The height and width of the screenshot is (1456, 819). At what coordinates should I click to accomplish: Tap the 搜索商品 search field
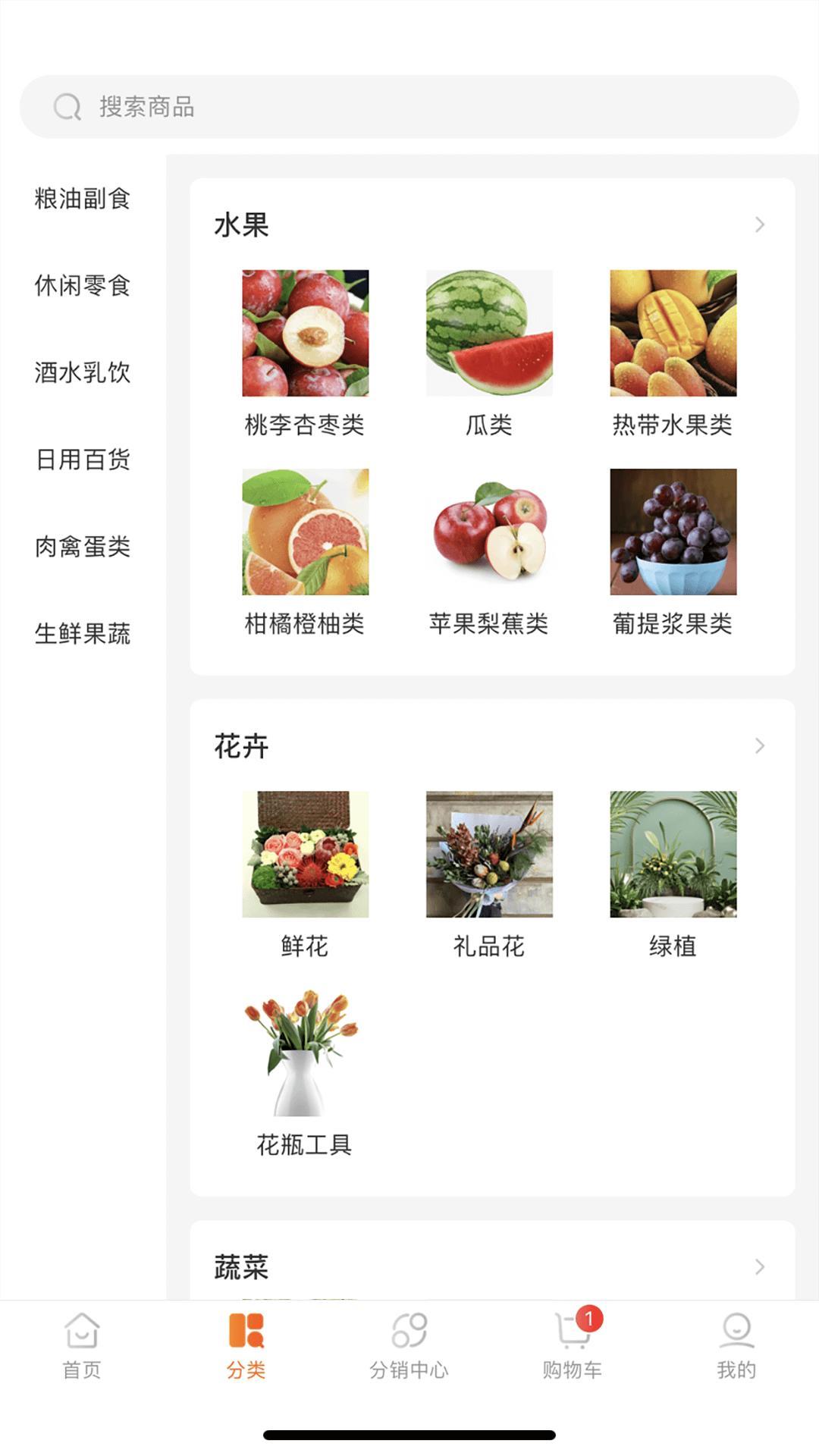click(x=409, y=107)
